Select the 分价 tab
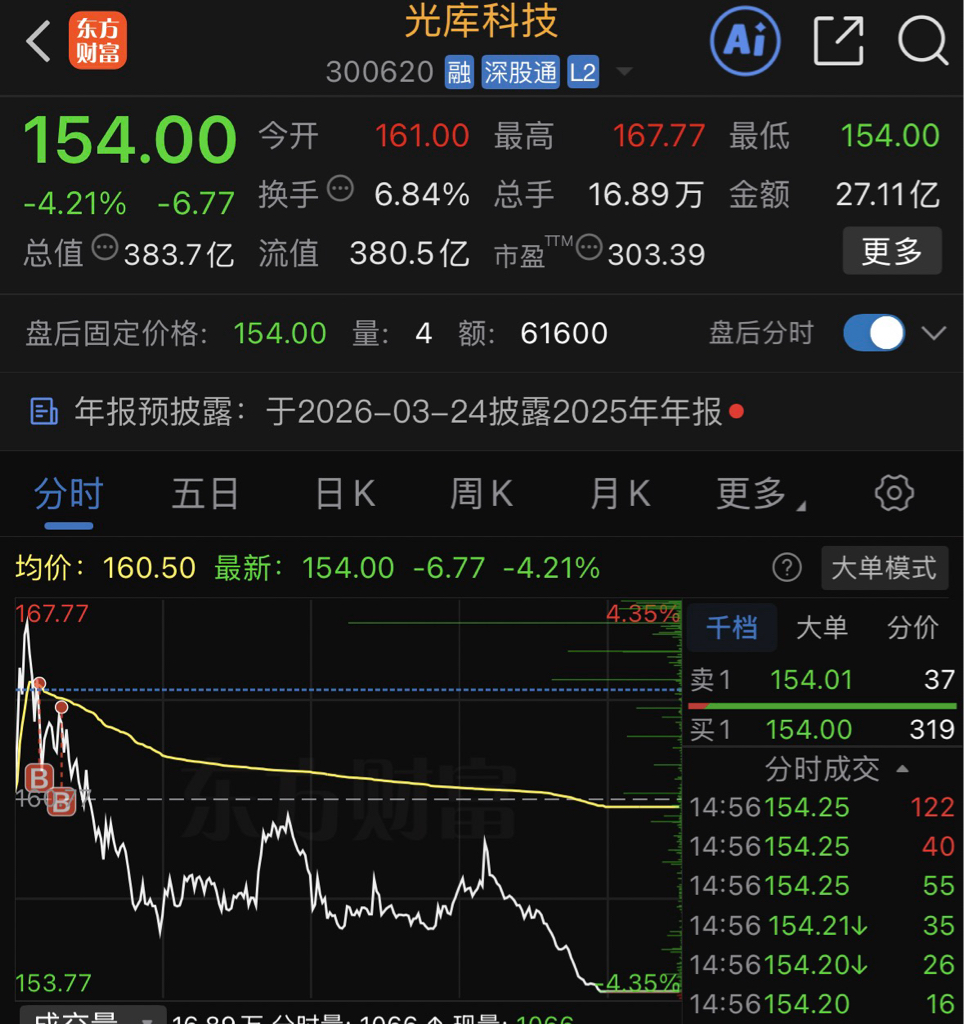This screenshot has width=964, height=1024. pos(913,628)
